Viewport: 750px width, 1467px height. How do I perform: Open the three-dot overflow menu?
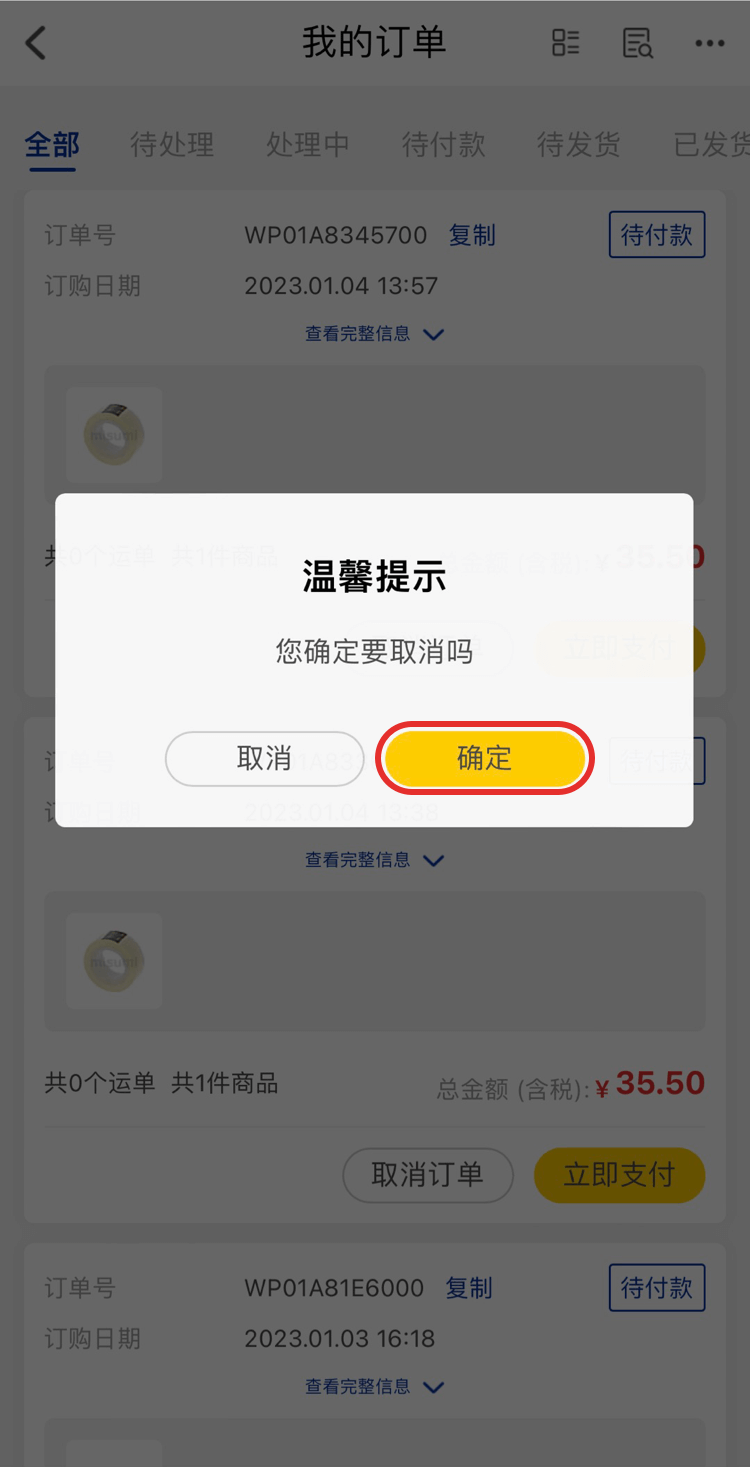[x=709, y=43]
